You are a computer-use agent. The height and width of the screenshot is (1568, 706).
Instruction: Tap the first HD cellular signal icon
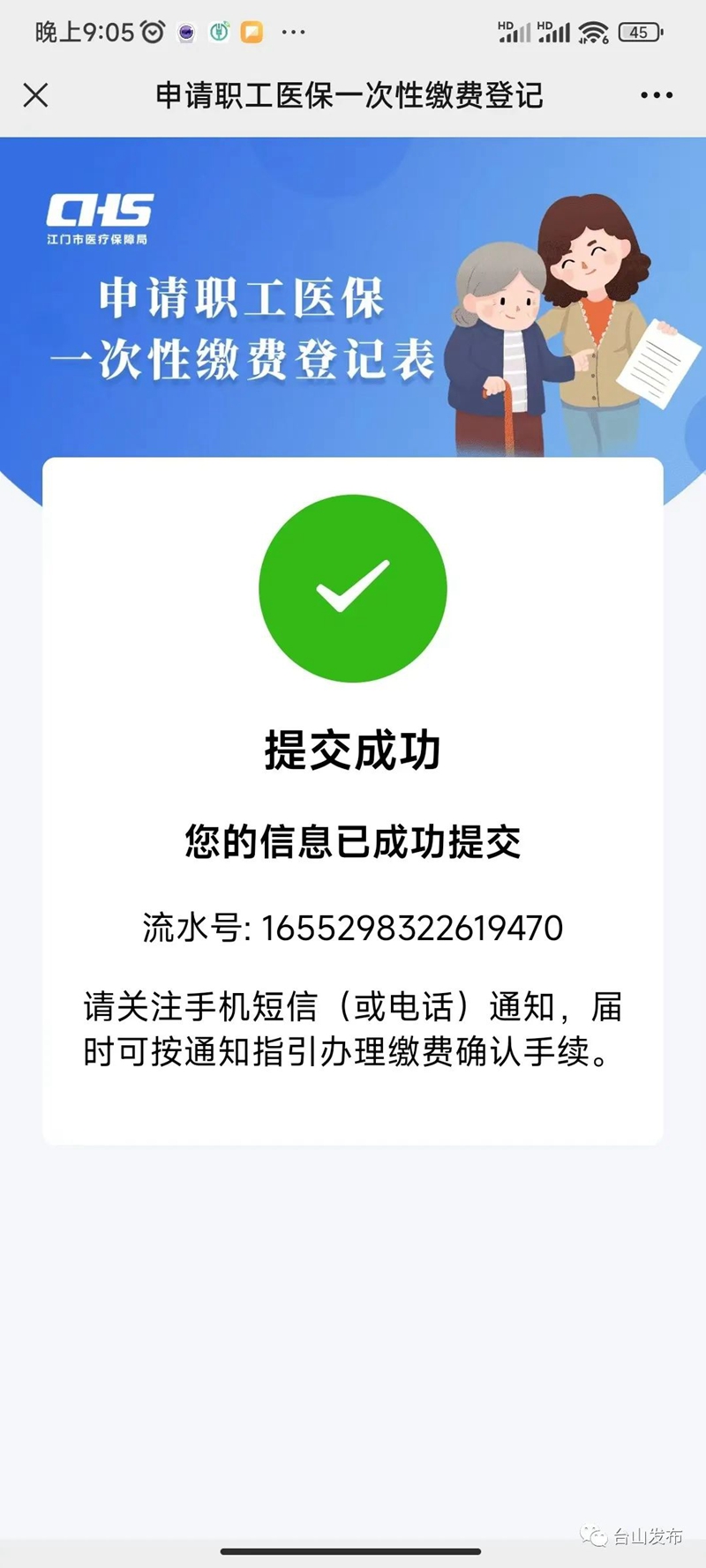(512, 32)
